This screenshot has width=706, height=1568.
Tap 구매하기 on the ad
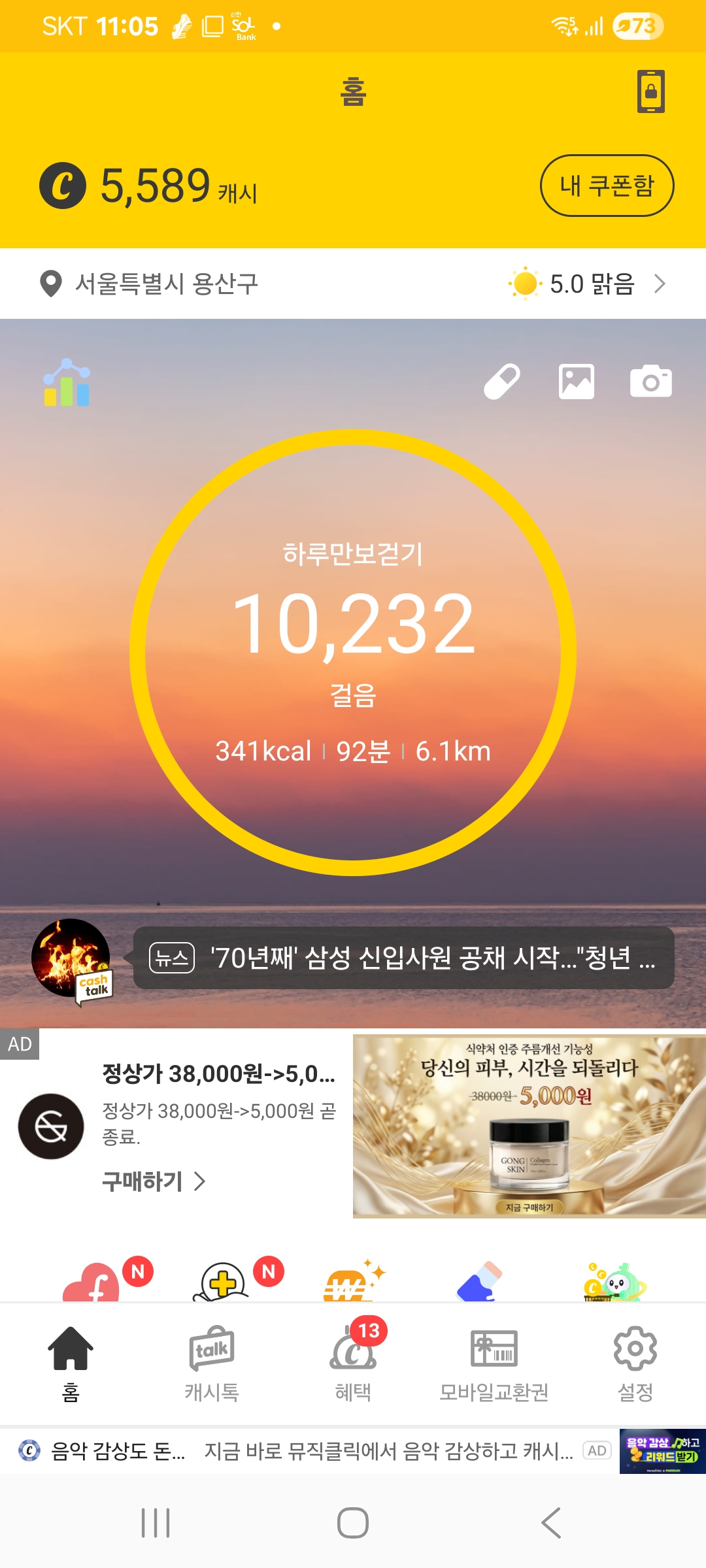[x=154, y=1181]
